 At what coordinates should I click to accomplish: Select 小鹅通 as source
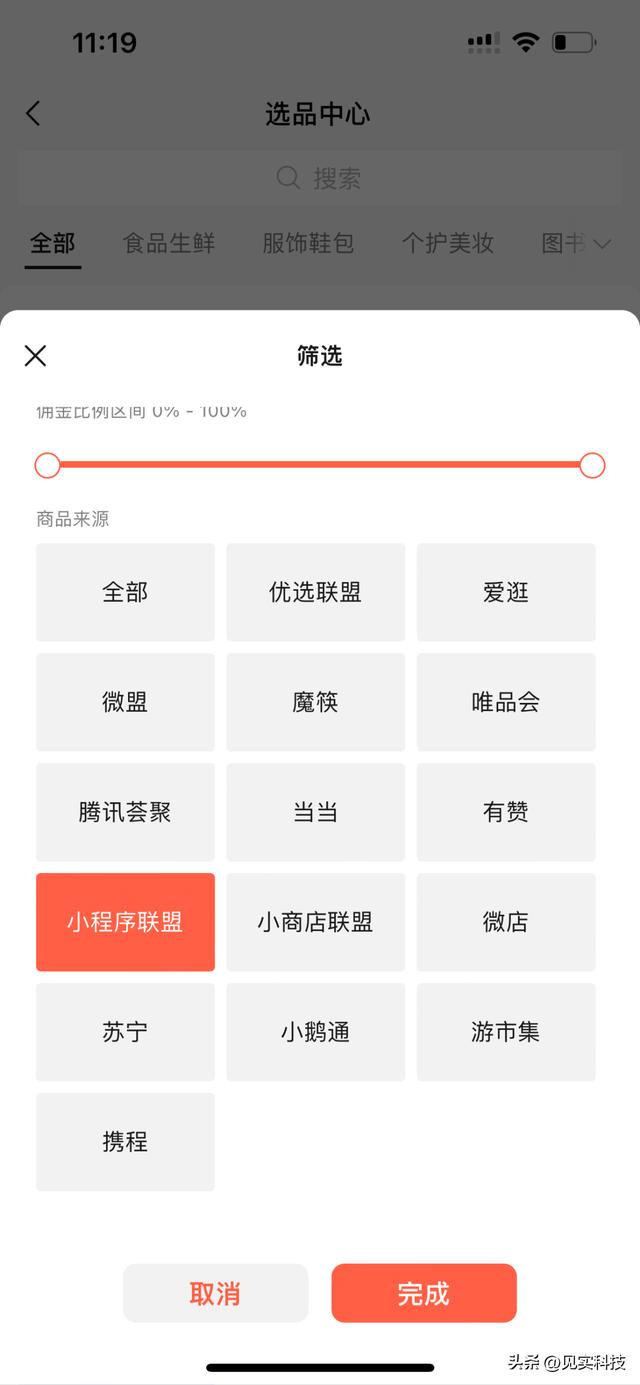tap(315, 1032)
